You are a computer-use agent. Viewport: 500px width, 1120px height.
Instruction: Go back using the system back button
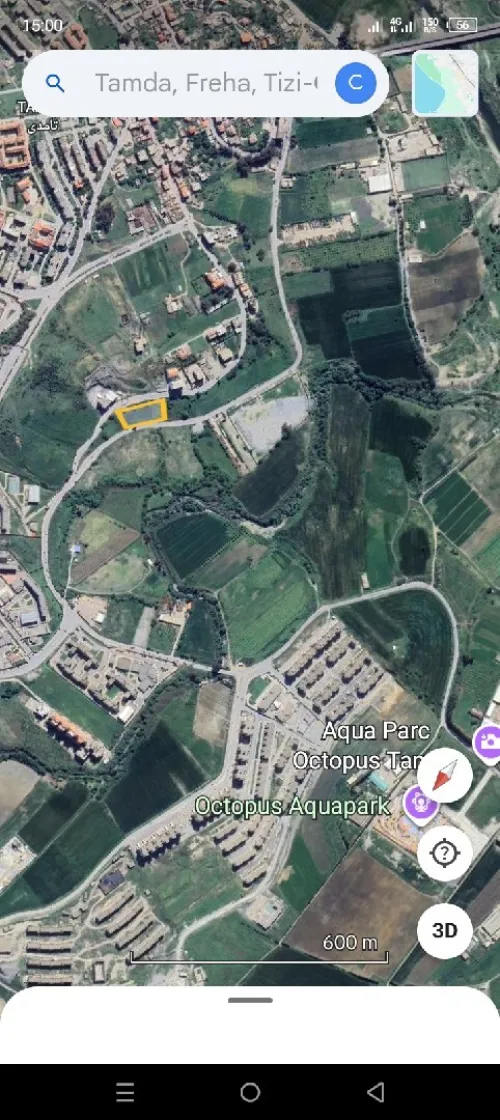click(375, 1091)
